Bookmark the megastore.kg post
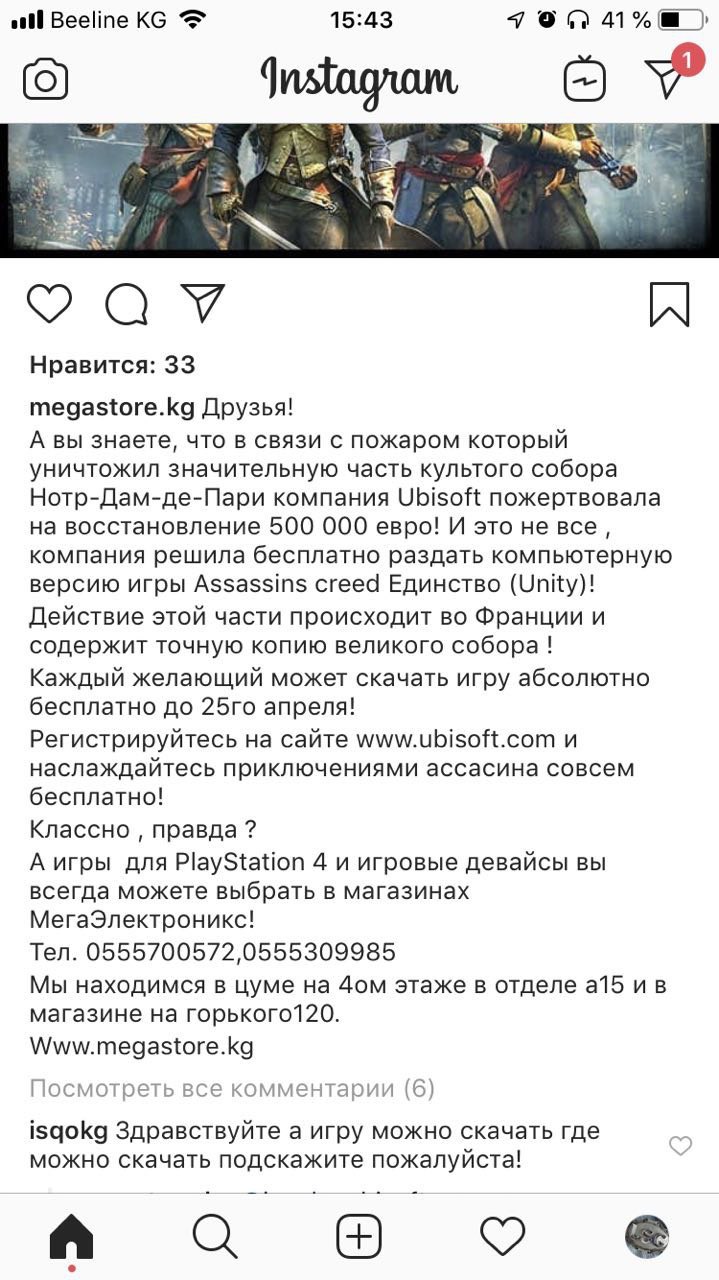Viewport: 719px width, 1280px height. [669, 304]
